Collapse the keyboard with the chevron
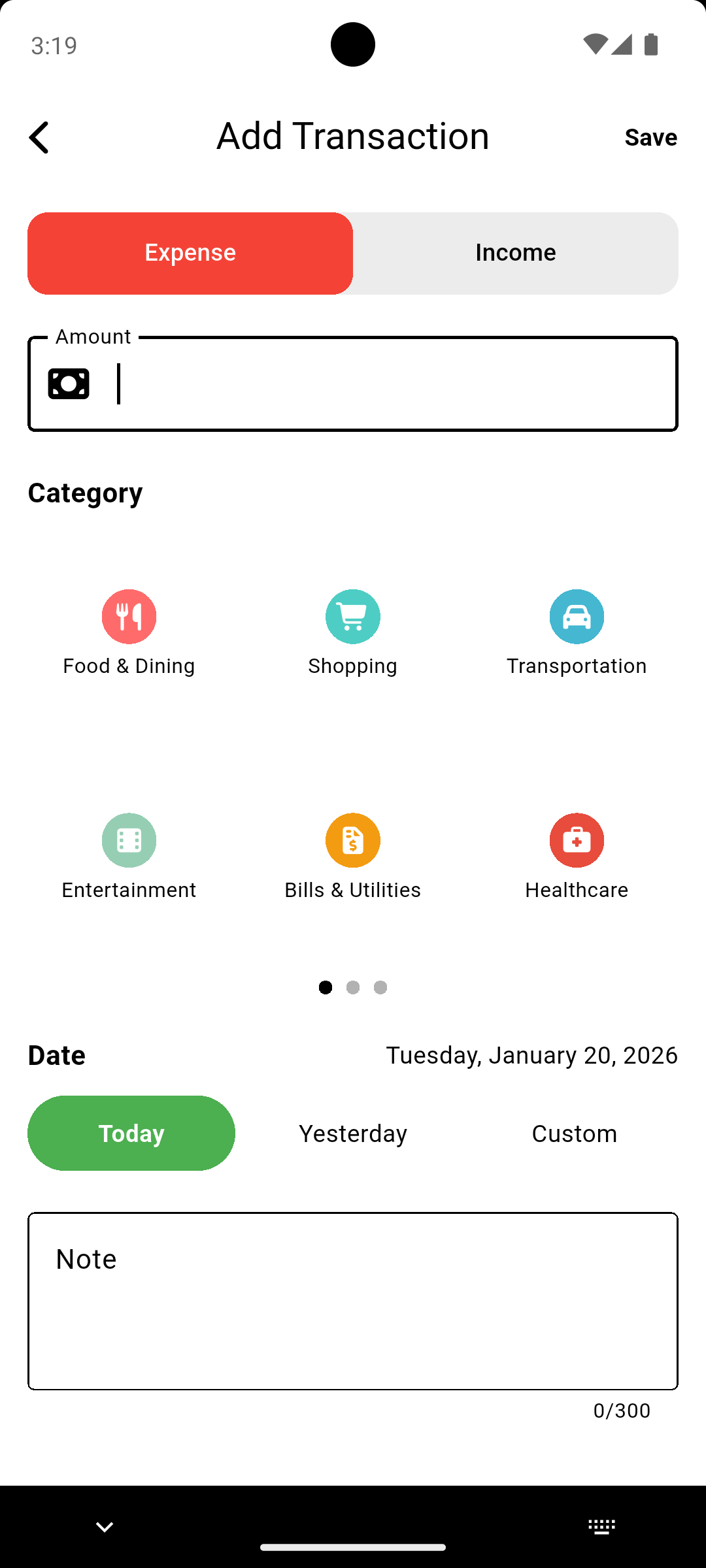This screenshot has height=1568, width=706. tap(105, 1526)
